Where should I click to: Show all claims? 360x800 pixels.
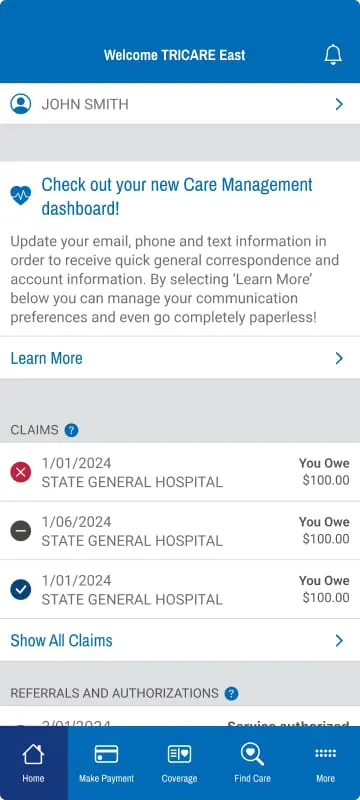coord(180,640)
